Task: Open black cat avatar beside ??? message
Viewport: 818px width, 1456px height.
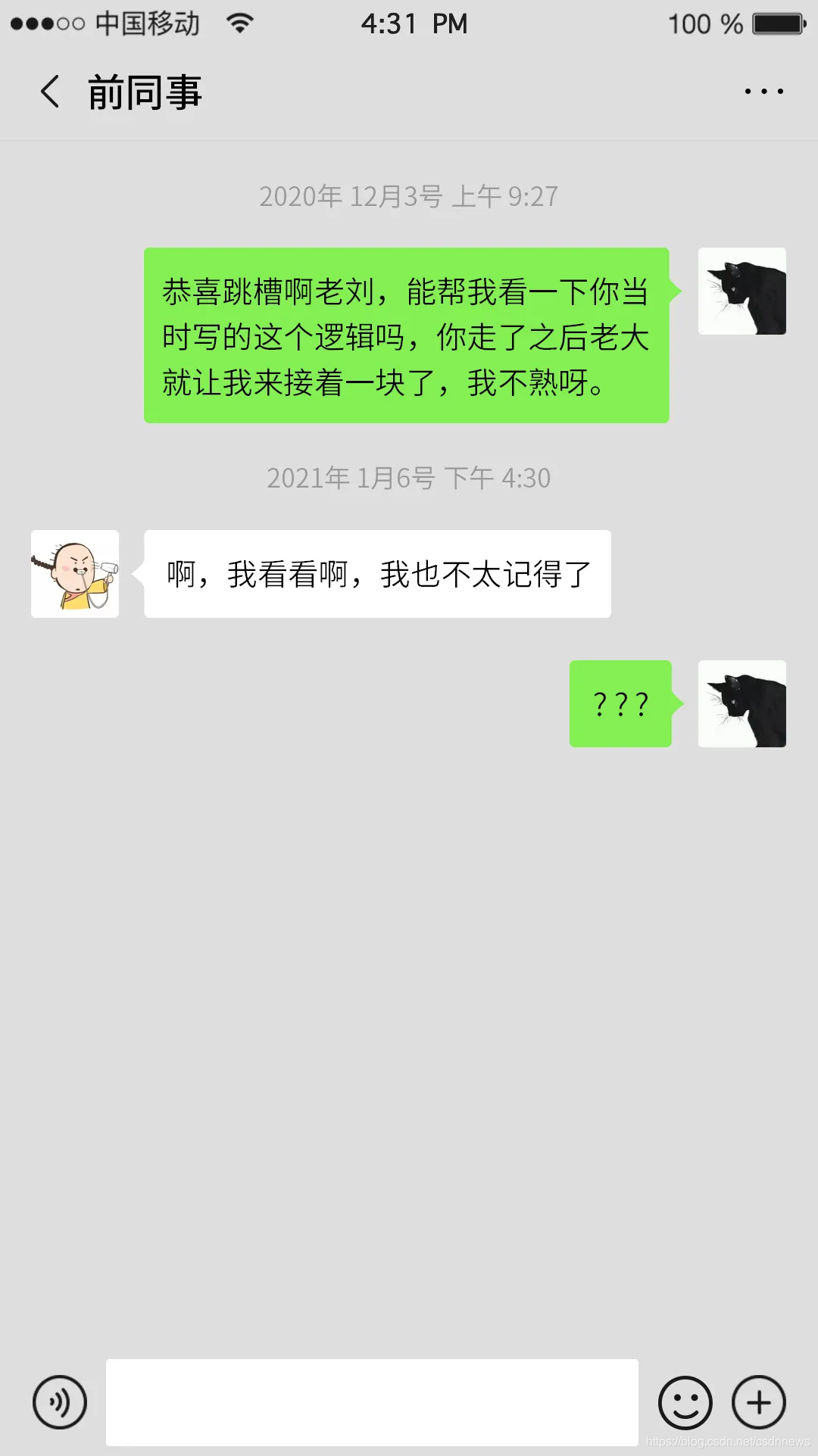Action: 742,703
